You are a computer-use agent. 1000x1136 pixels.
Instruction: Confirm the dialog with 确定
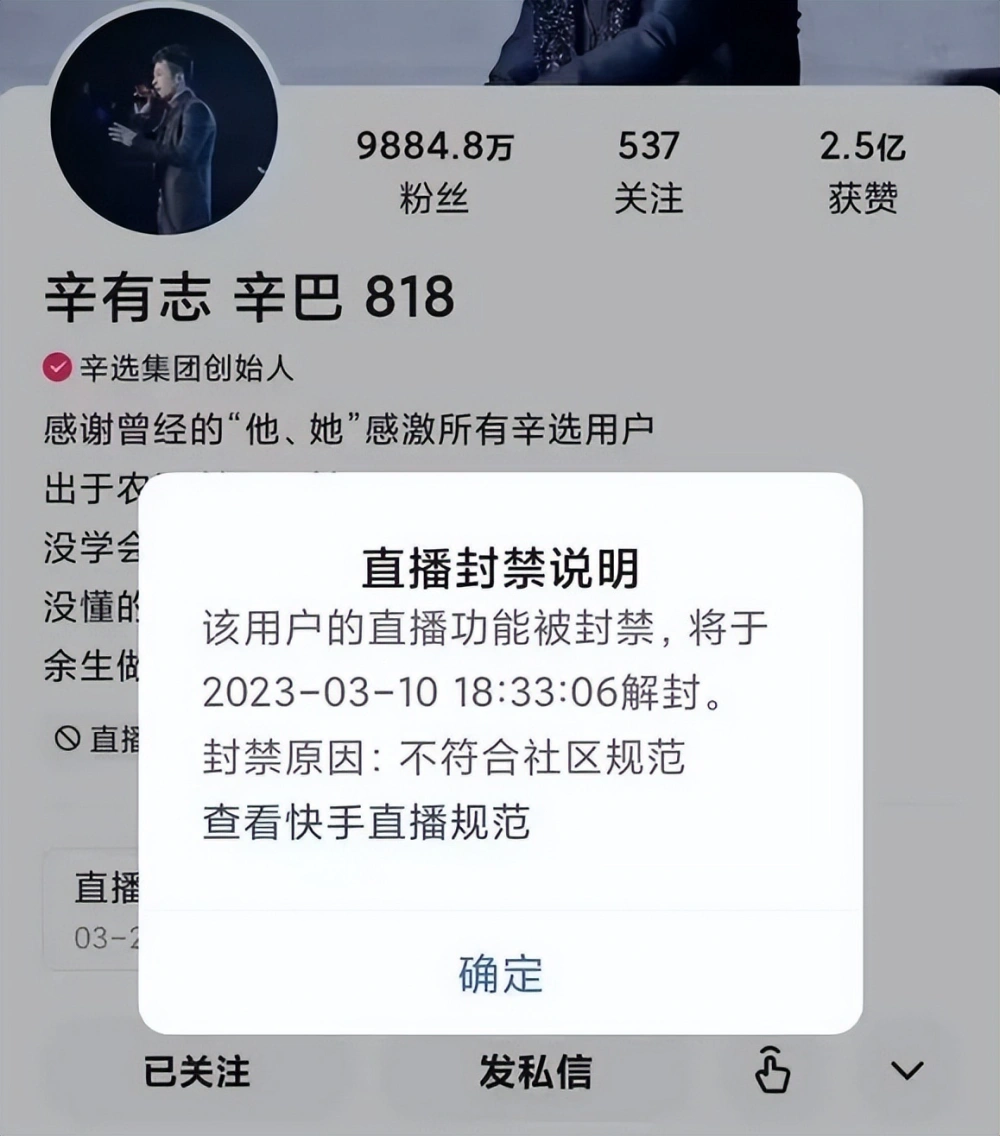tap(500, 974)
